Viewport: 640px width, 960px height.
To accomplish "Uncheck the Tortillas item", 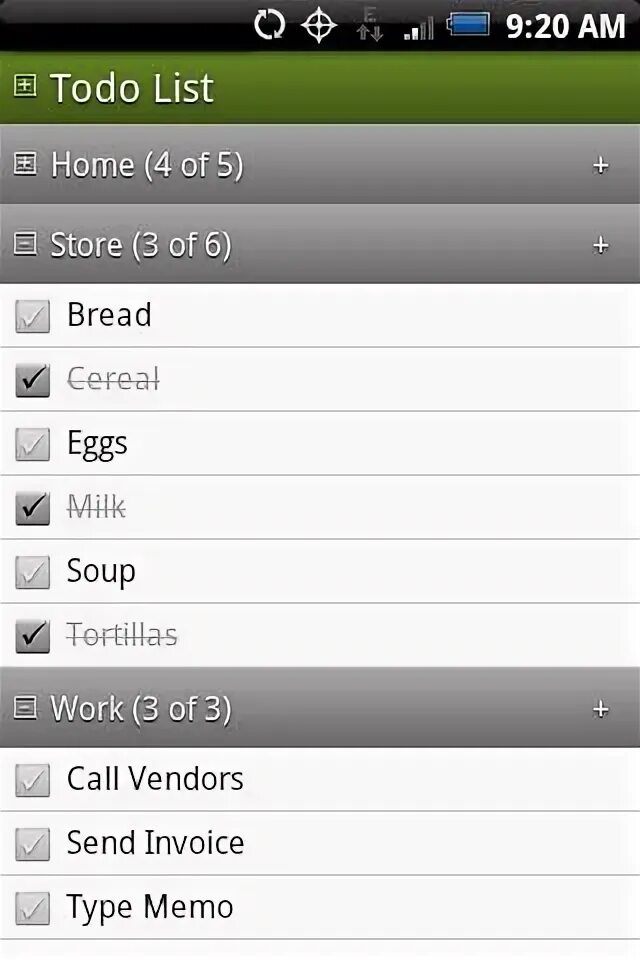I will click(x=33, y=636).
